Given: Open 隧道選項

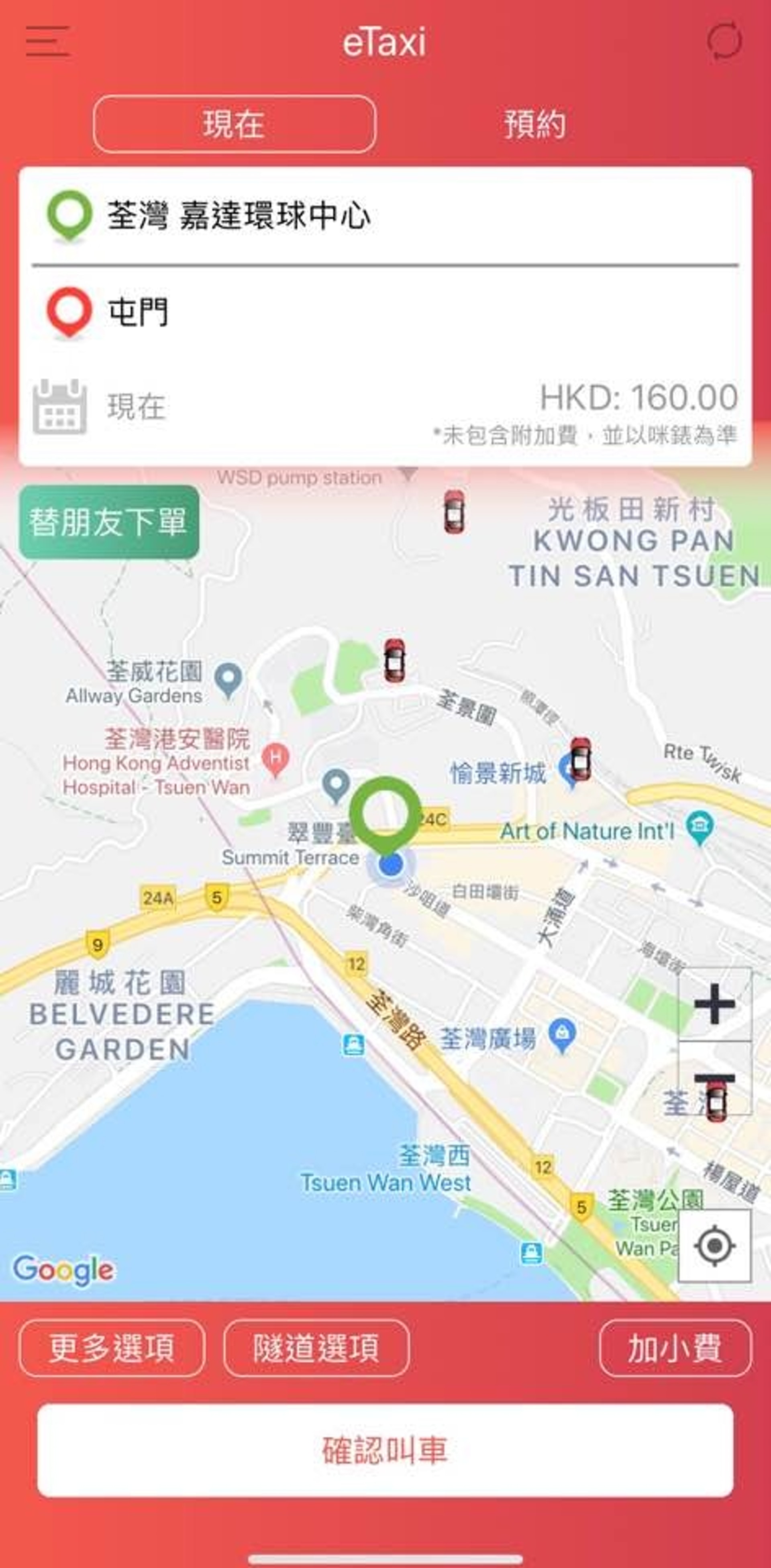Looking at the screenshot, I should [x=316, y=1348].
